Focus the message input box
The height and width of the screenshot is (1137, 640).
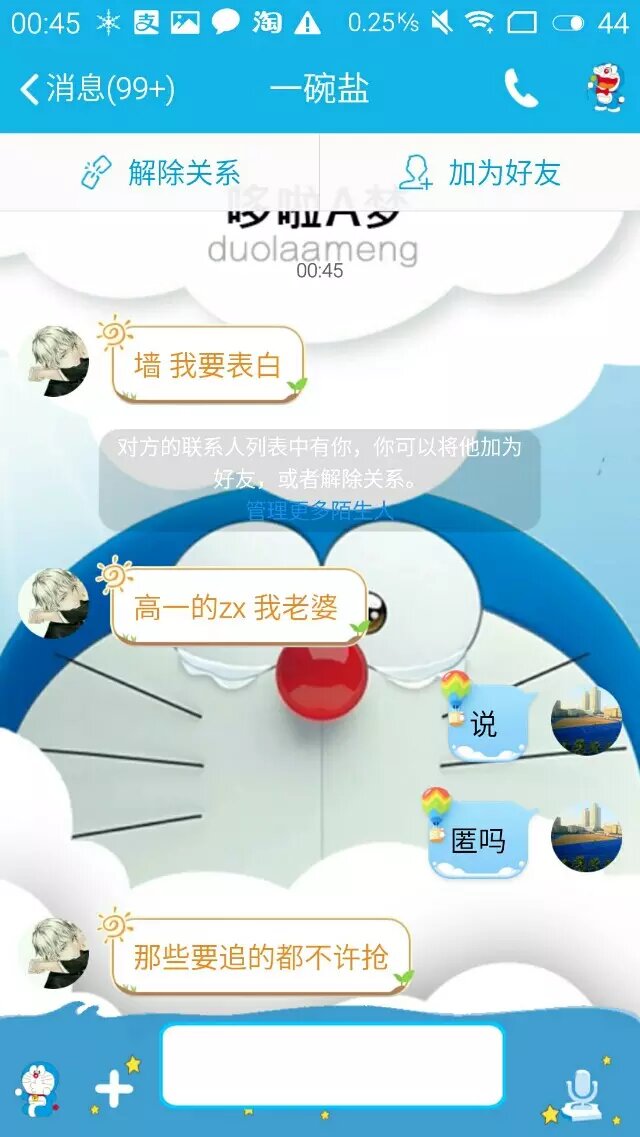pyautogui.click(x=332, y=1065)
